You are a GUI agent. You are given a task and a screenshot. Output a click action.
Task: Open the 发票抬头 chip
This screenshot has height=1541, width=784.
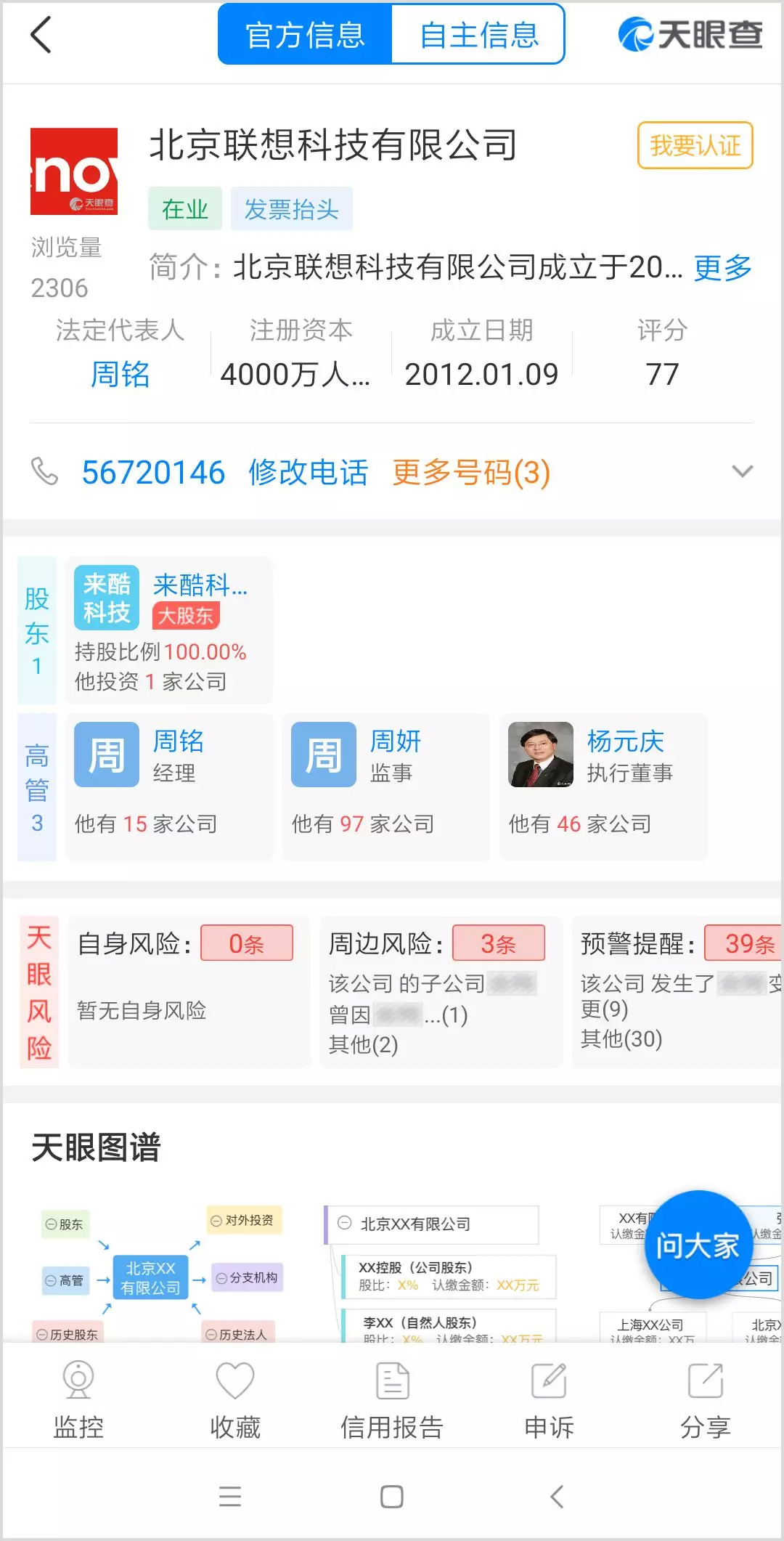point(291,209)
